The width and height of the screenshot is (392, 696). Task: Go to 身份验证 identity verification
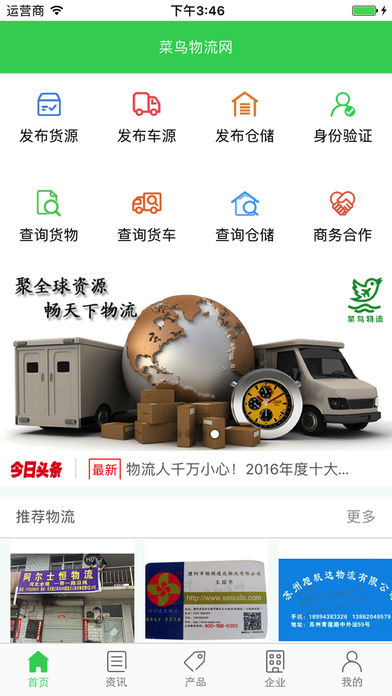(x=343, y=117)
